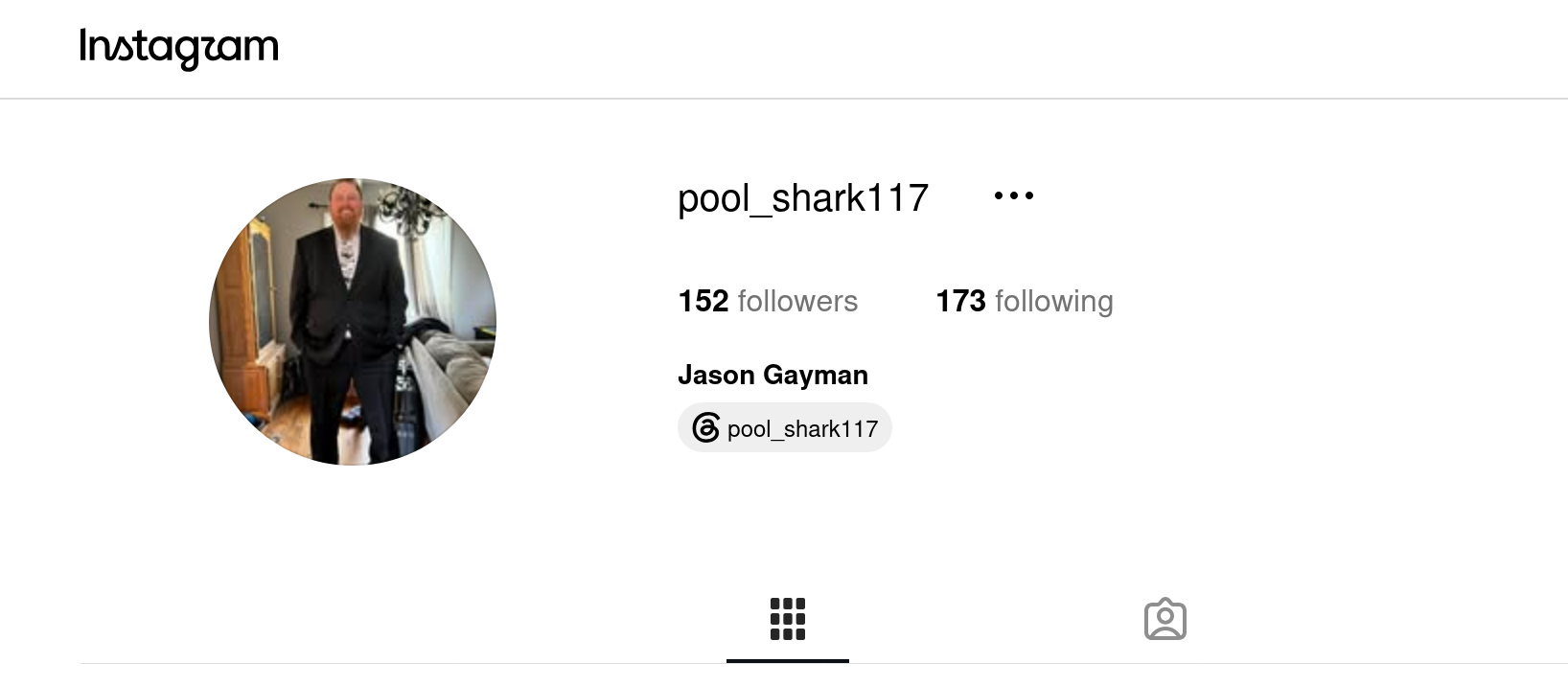
Task: View the 152 followers list
Action: tap(768, 301)
